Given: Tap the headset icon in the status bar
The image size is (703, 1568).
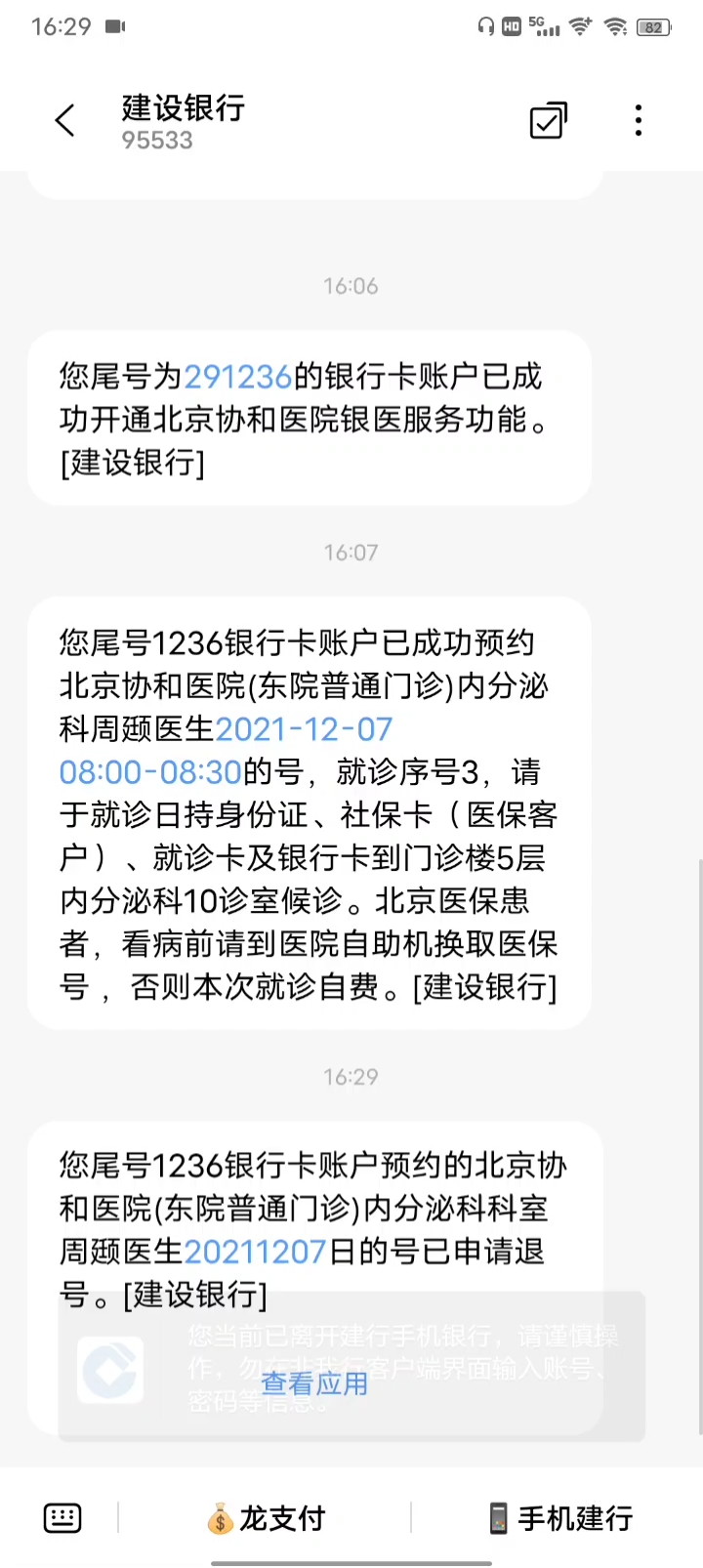Looking at the screenshot, I should pyautogui.click(x=485, y=26).
